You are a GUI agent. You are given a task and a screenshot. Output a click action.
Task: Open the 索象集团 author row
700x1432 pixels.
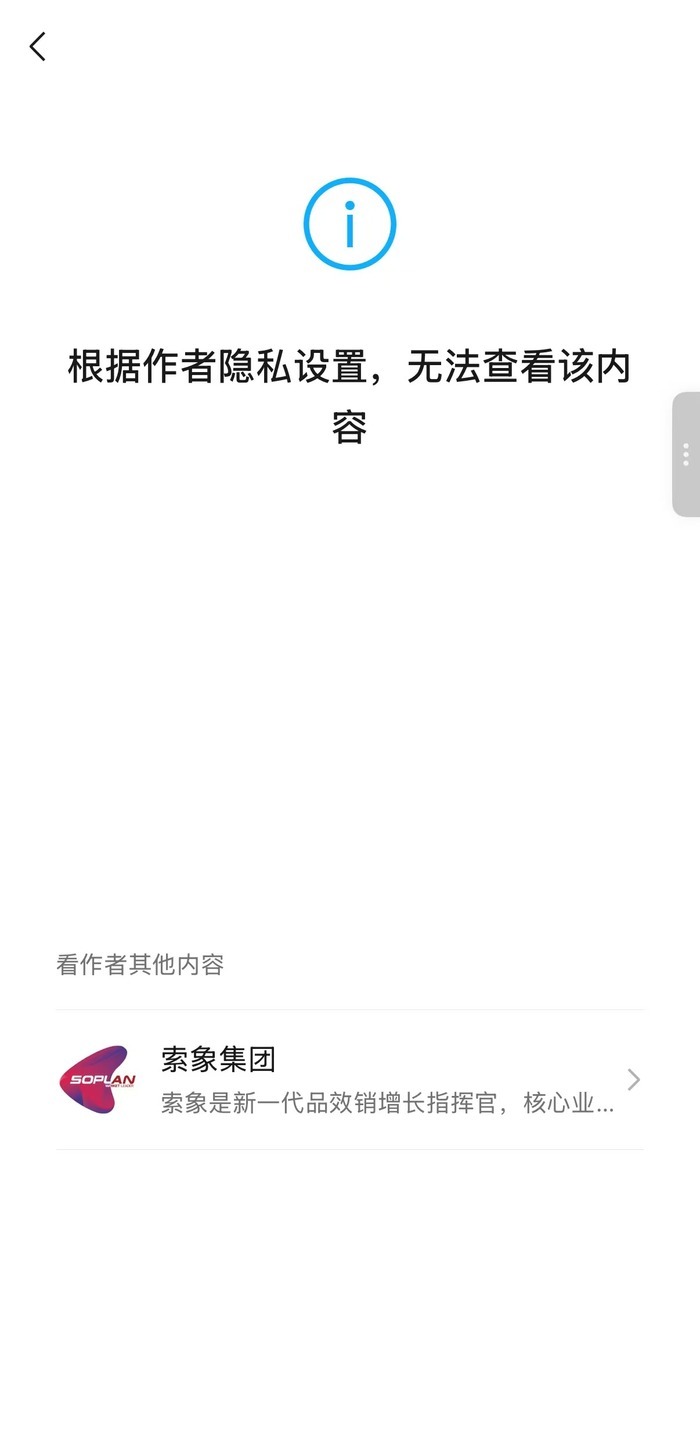350,1080
